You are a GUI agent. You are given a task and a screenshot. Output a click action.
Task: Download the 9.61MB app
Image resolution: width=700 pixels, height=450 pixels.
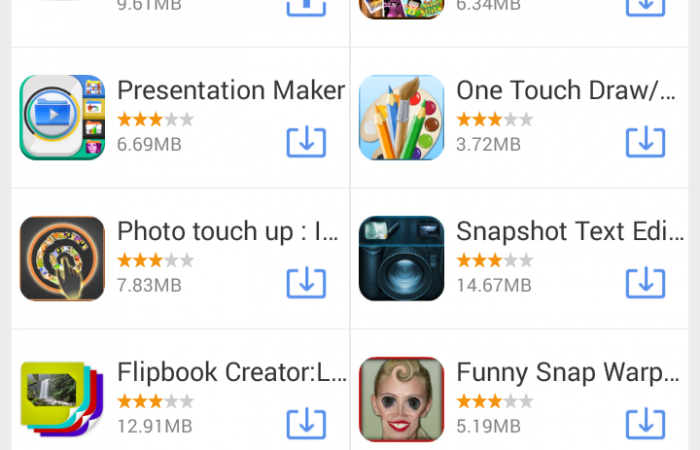pos(306,8)
